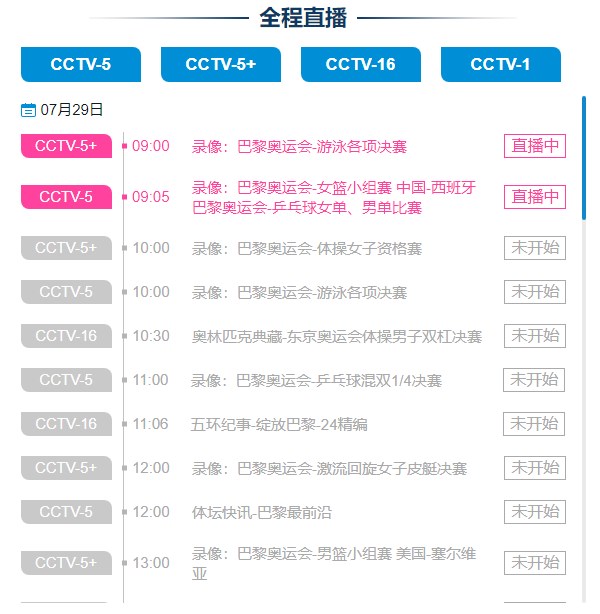This screenshot has height=614, width=600.
Task: Watch live 09:00 游泳各项决赛 via 直播中 button
Action: [535, 146]
